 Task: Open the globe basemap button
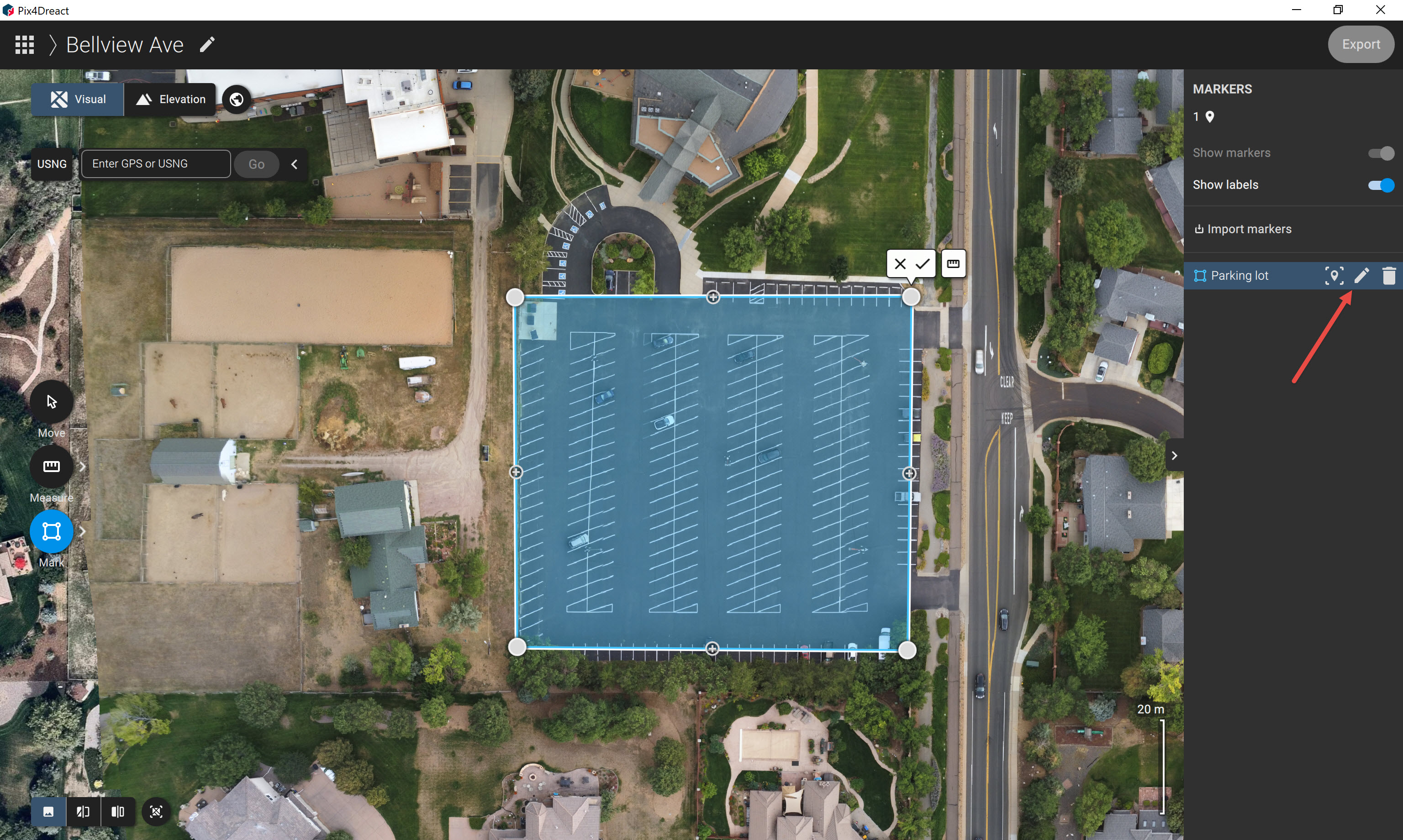pyautogui.click(x=237, y=100)
